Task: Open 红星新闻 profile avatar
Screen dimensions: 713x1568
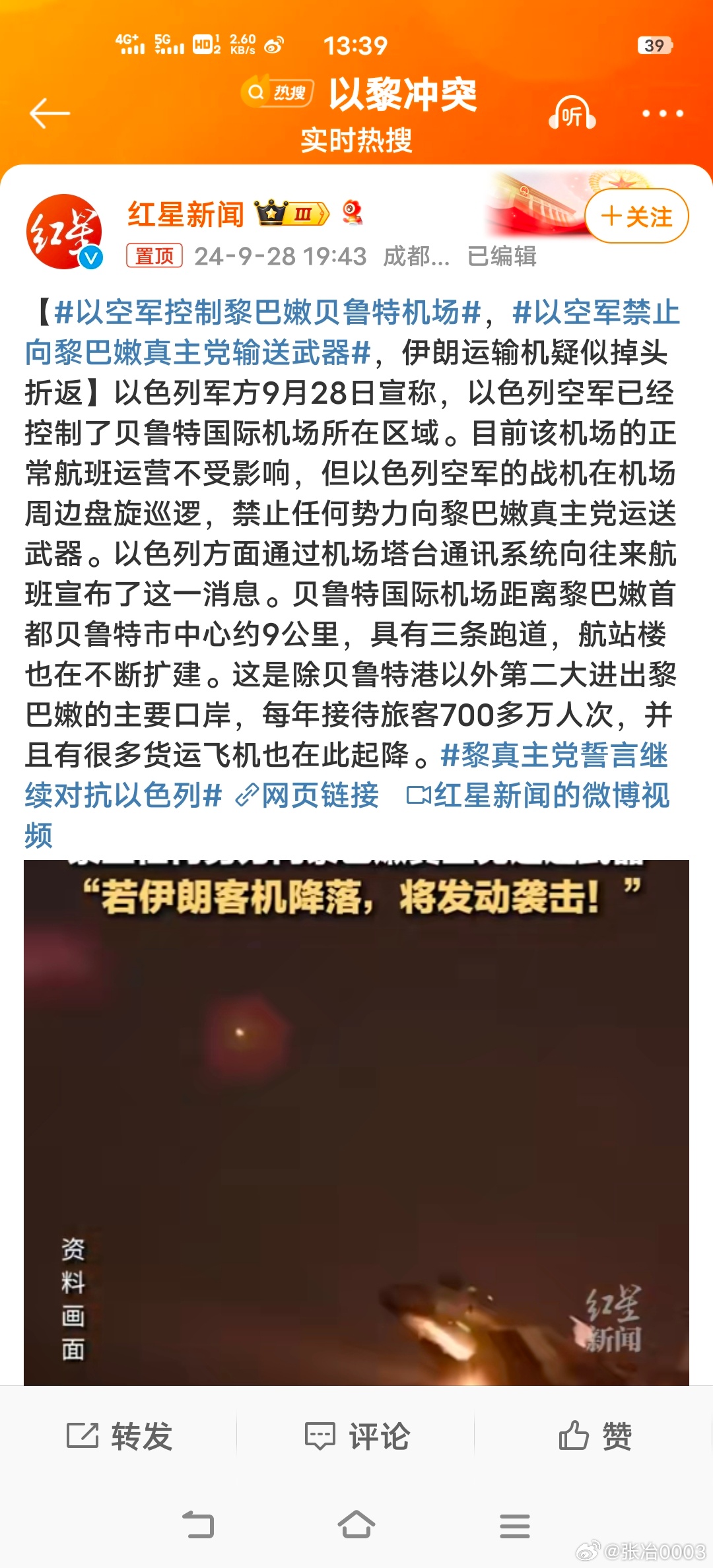Action: (64, 232)
